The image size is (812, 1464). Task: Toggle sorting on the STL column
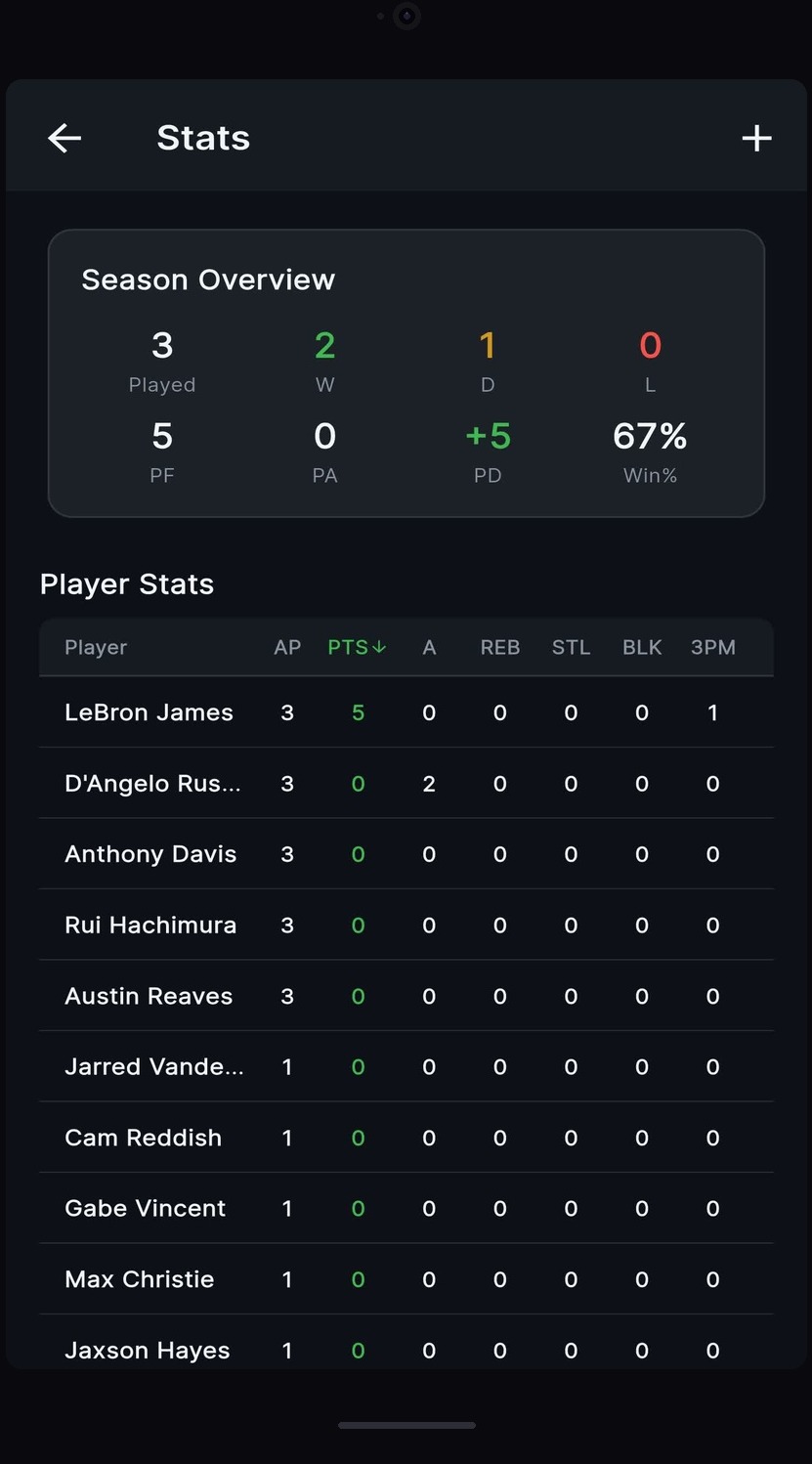(571, 646)
